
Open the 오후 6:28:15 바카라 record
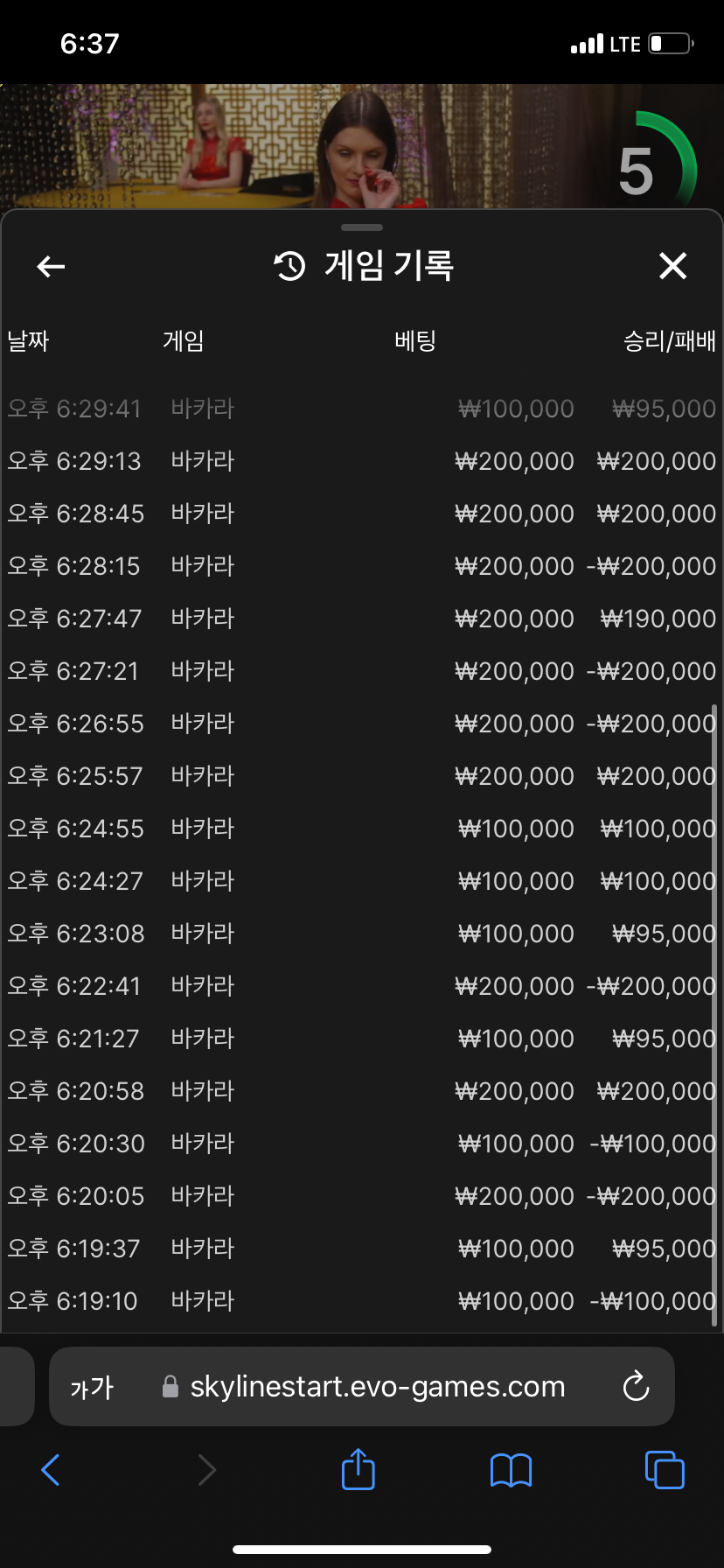(361, 566)
